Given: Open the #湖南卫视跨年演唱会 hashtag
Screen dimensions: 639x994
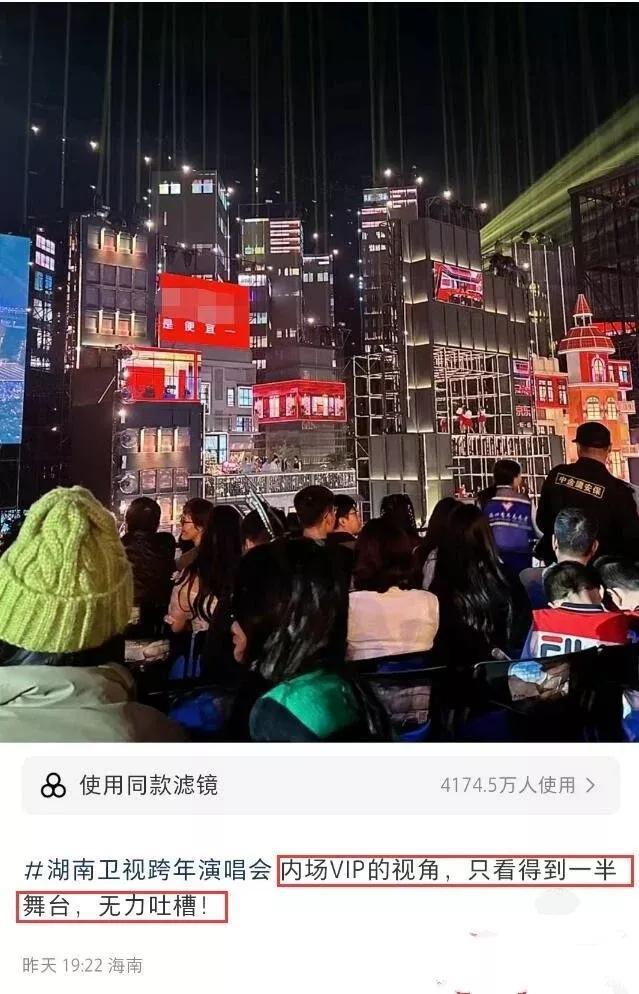Looking at the screenshot, I should 148,870.
